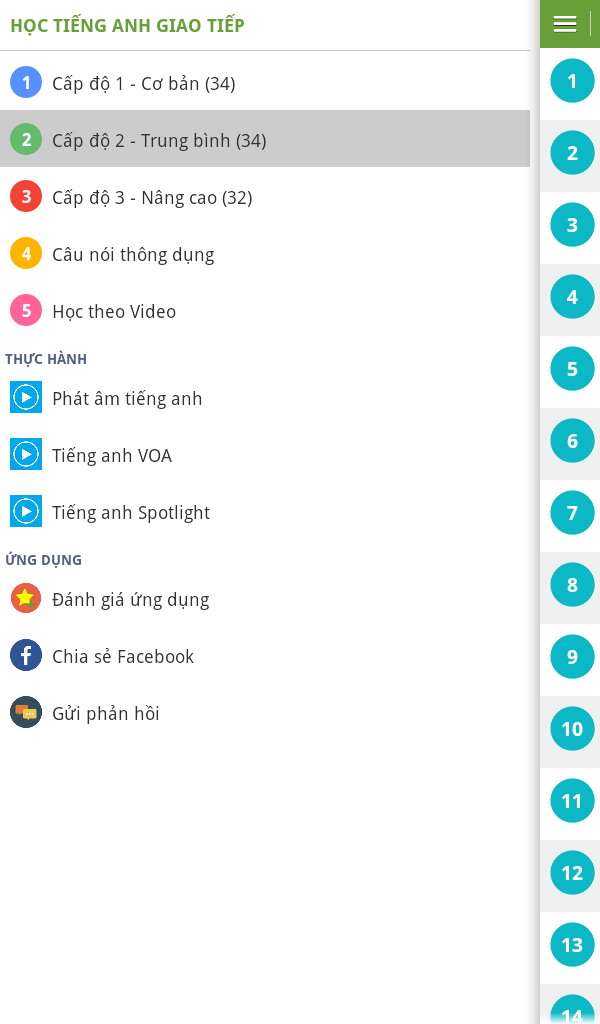Open lesson number 10
Viewport: 600px width, 1024px height.
pos(572,729)
